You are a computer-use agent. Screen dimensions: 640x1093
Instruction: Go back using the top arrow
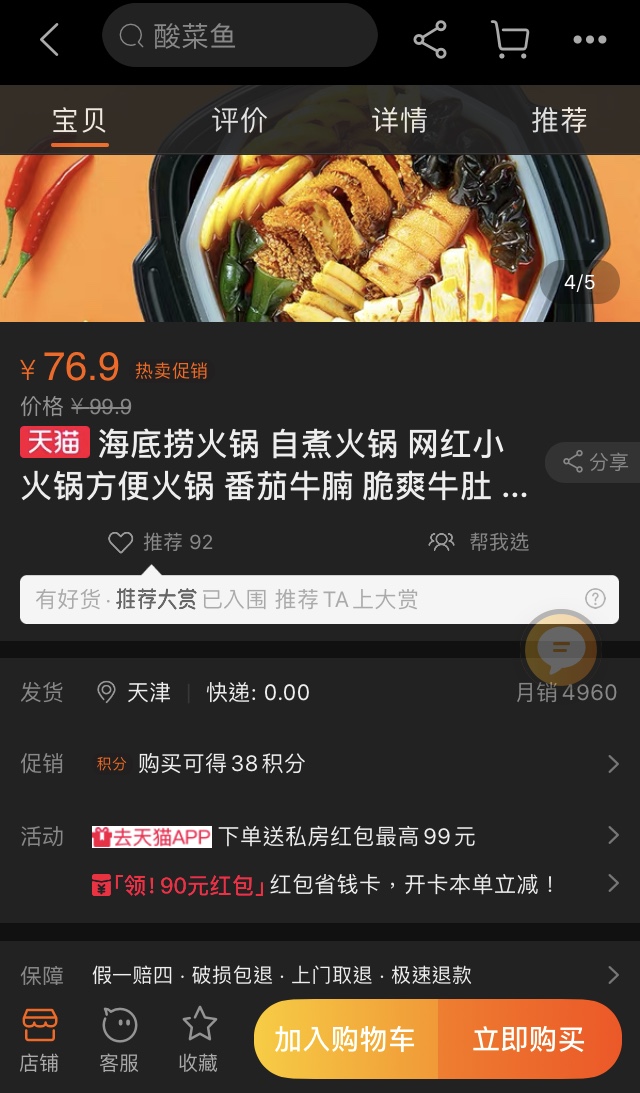(x=49, y=40)
